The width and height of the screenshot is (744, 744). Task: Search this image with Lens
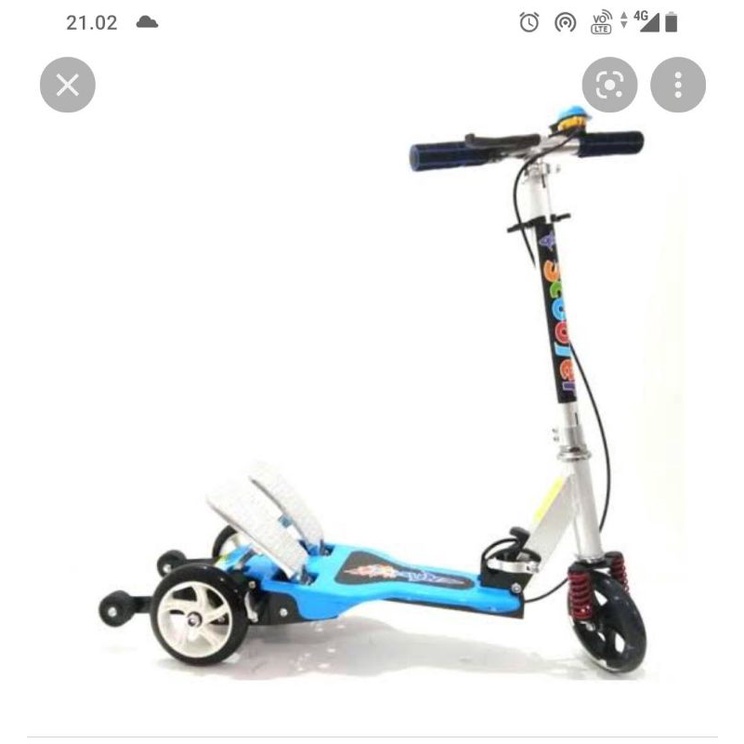click(610, 85)
